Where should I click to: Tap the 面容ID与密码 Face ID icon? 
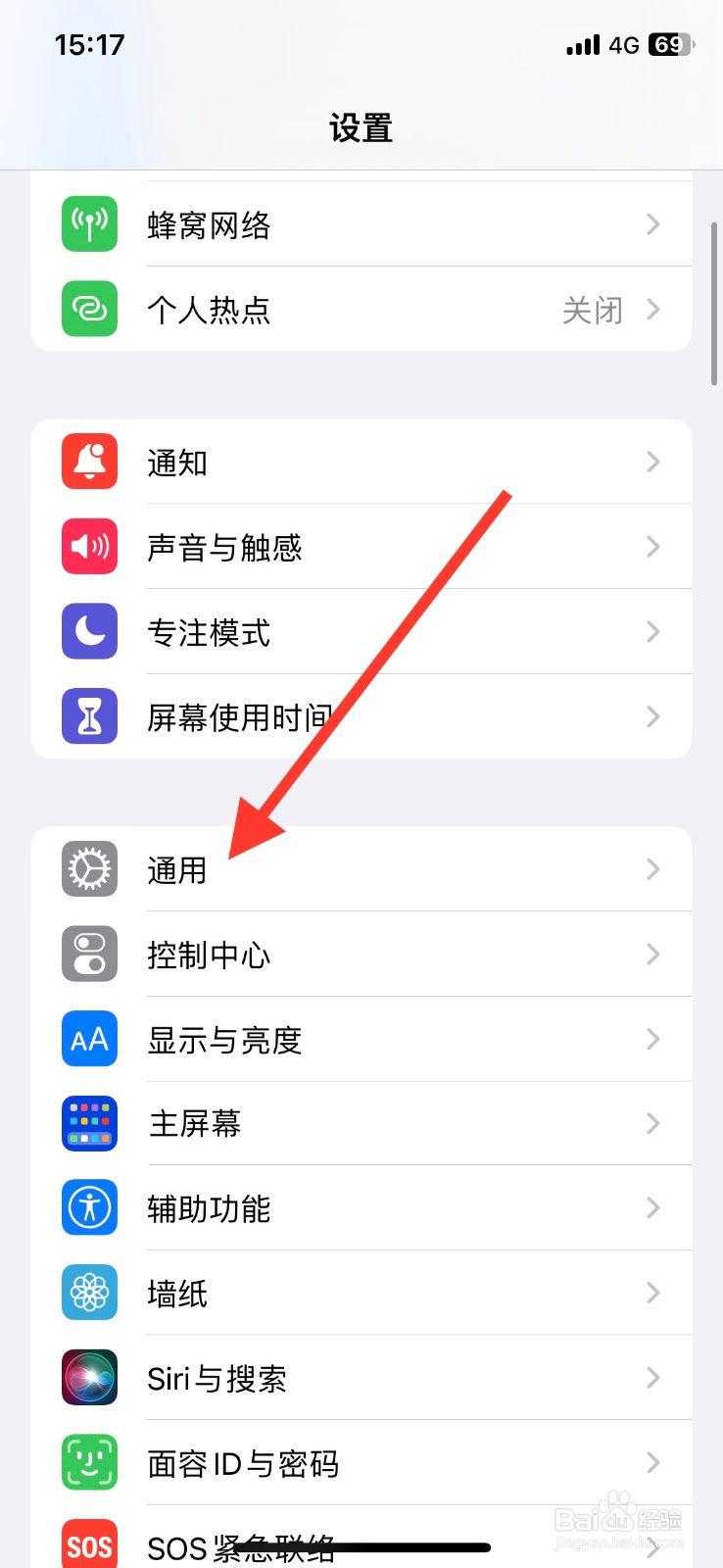(x=89, y=1462)
